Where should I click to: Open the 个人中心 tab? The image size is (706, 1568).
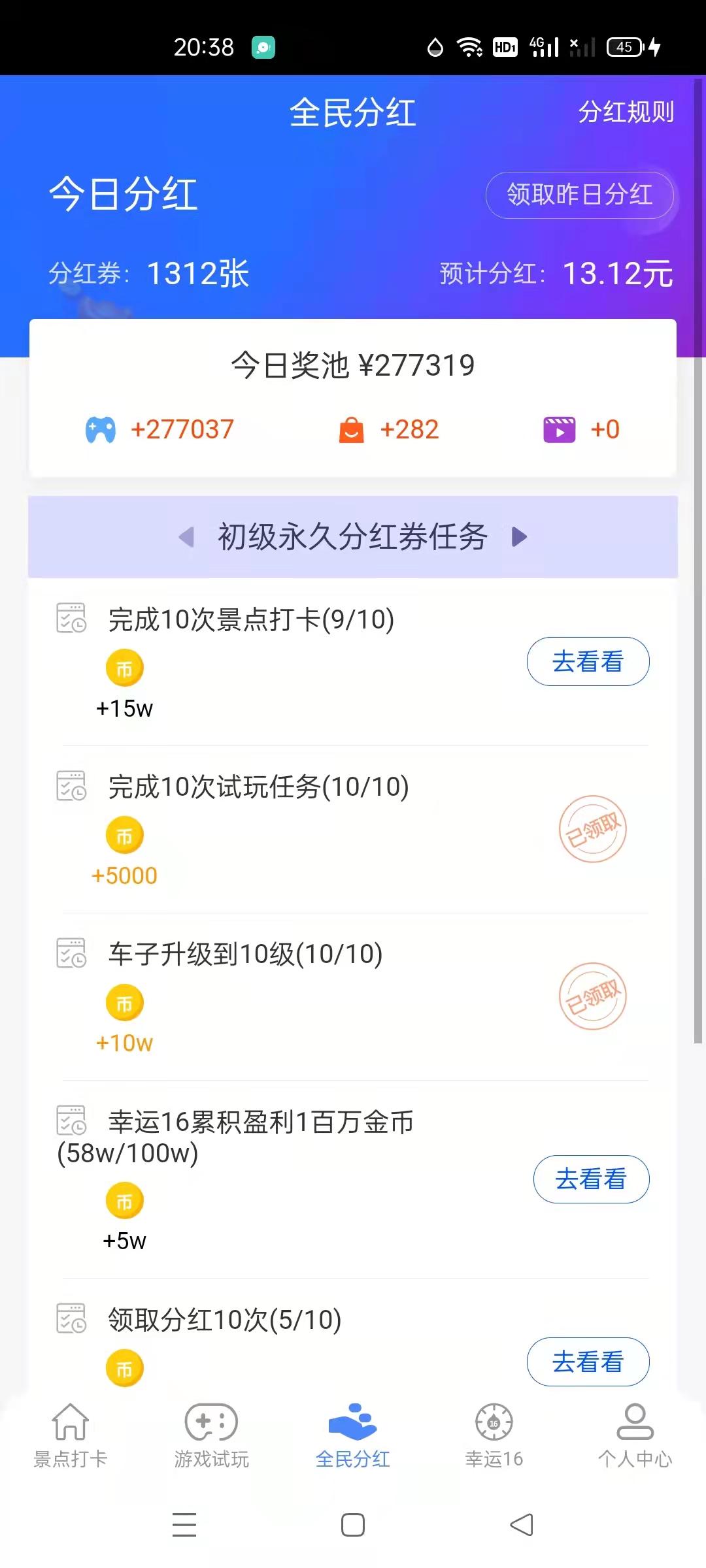635,1435
